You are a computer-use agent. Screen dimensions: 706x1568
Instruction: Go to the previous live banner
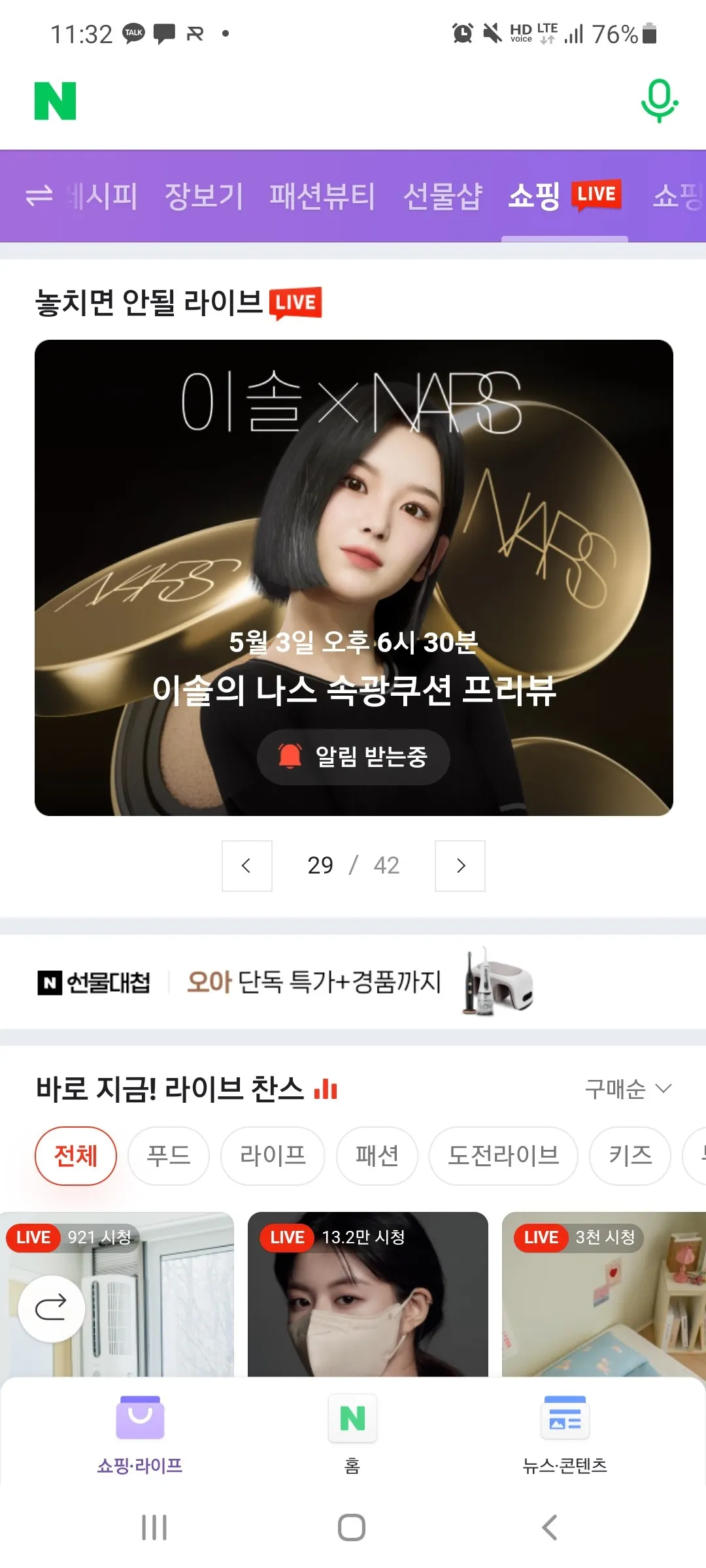pyautogui.click(x=246, y=866)
